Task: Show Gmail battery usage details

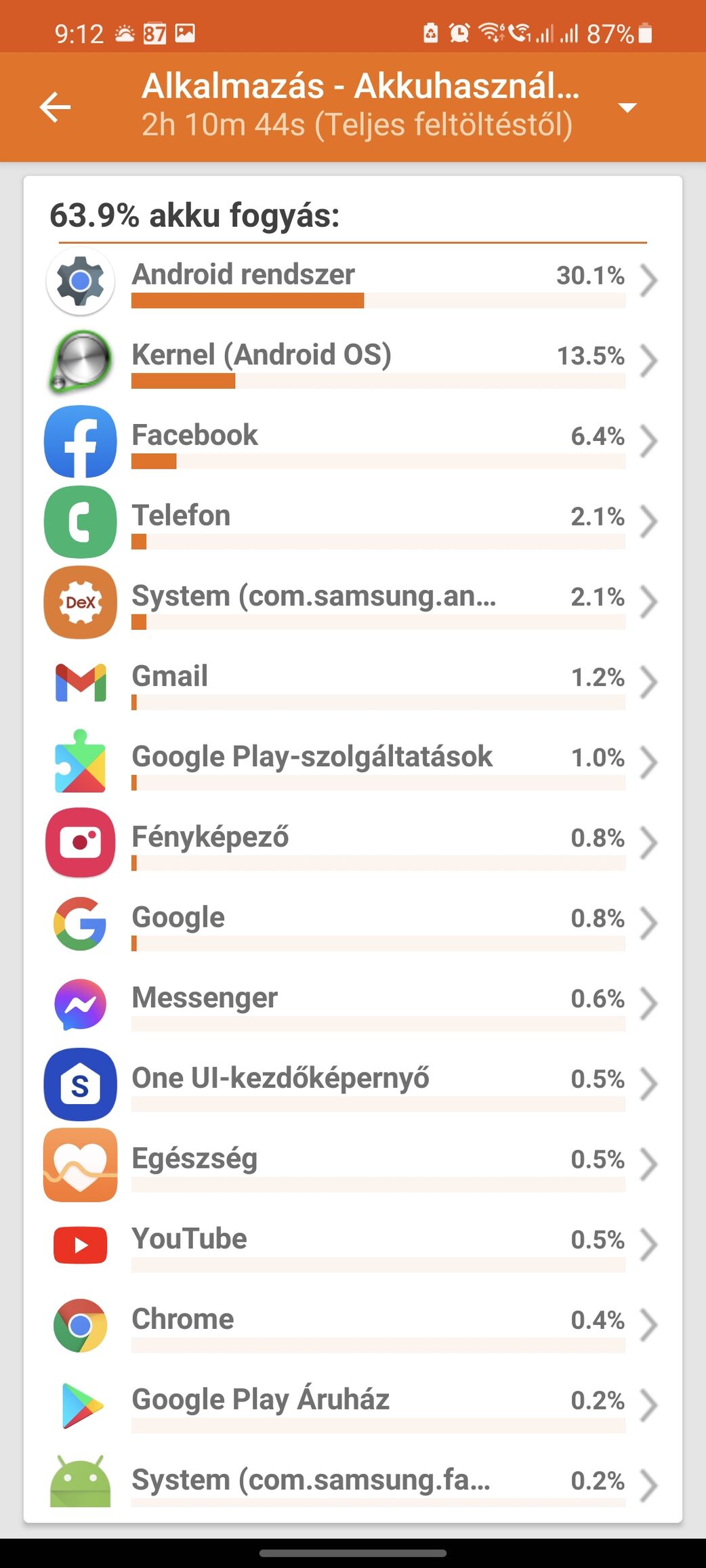Action: pos(352,682)
